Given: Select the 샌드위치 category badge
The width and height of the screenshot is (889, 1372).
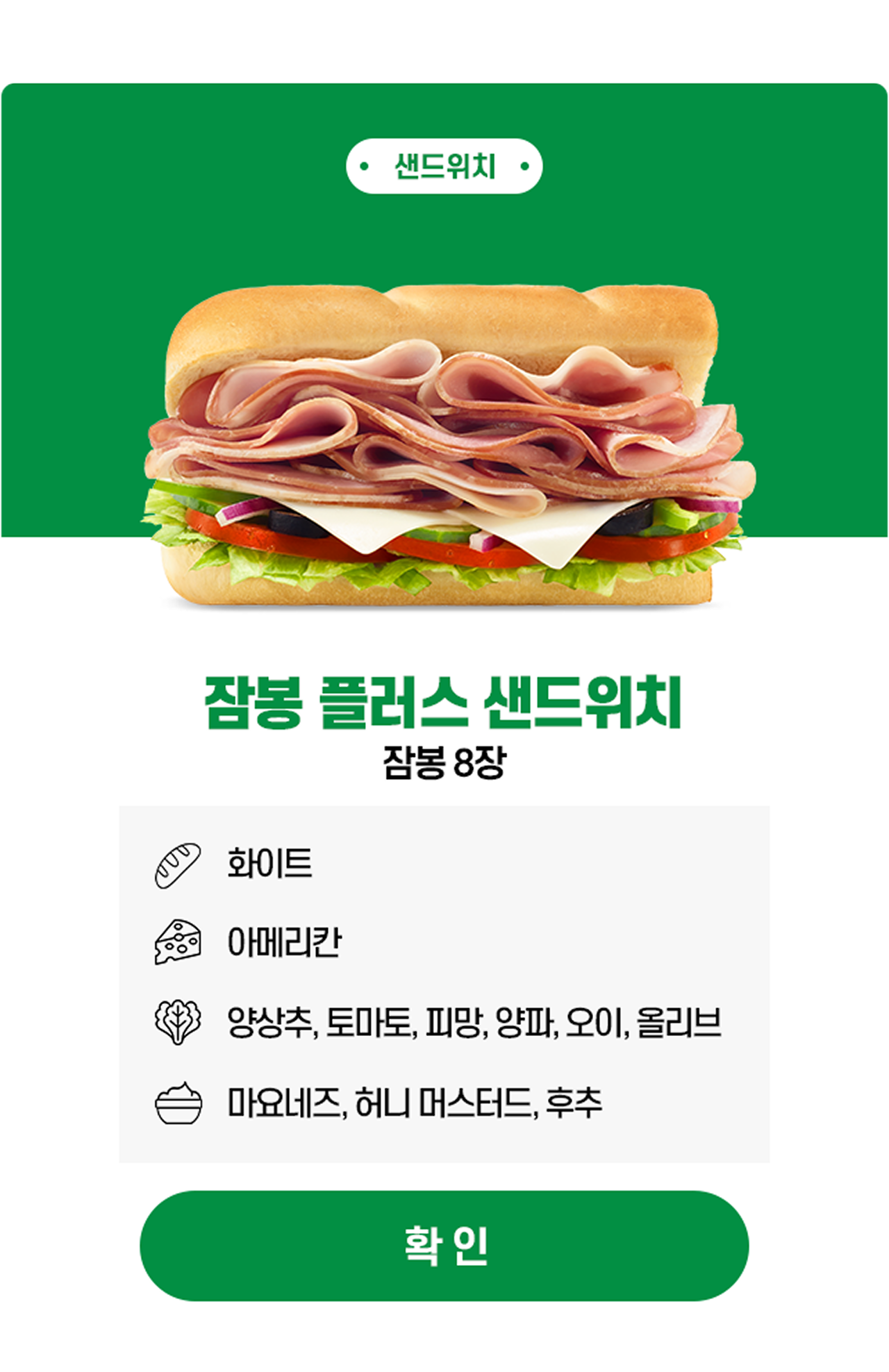Looking at the screenshot, I should (x=444, y=164).
